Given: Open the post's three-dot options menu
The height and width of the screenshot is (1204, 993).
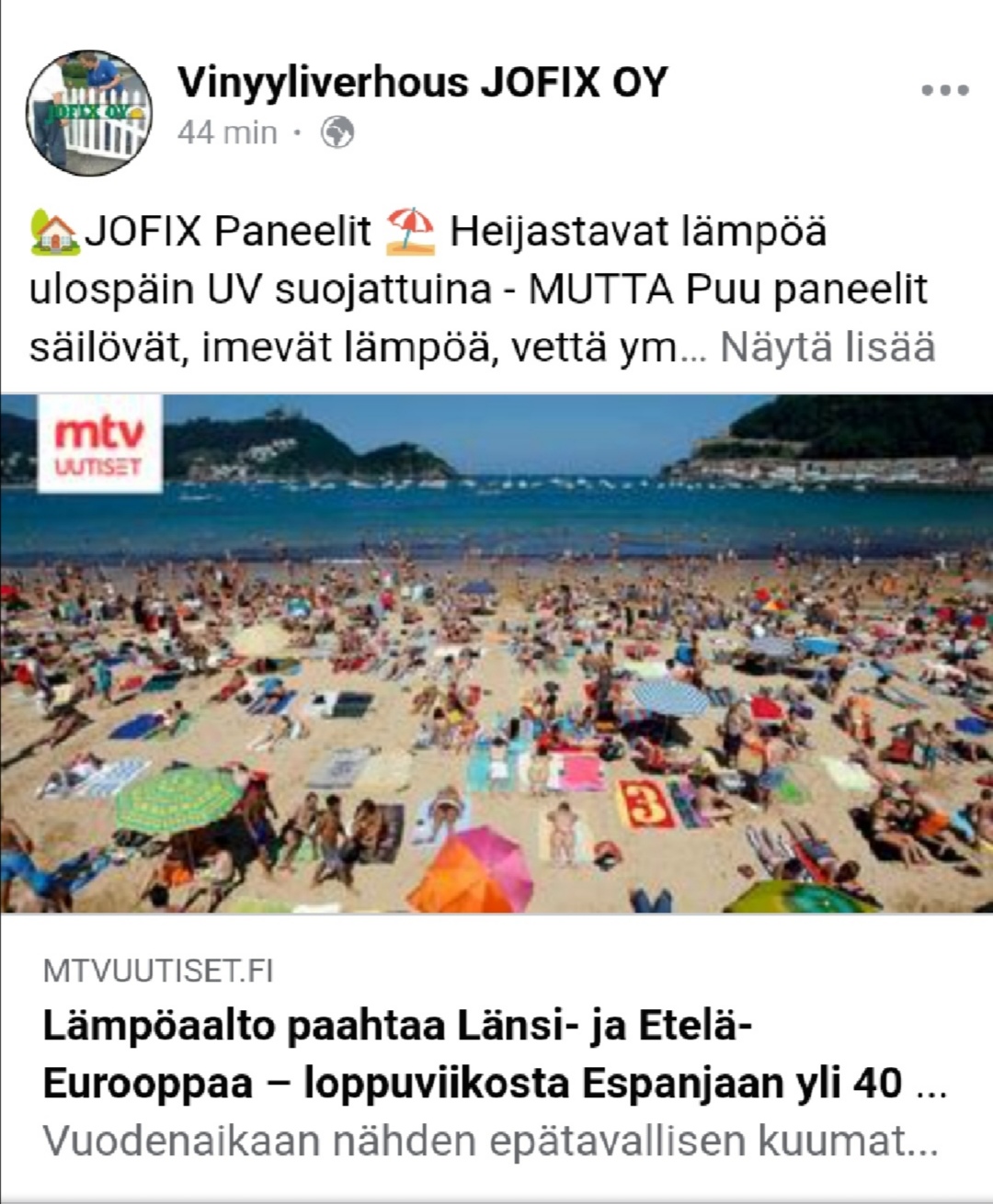Looking at the screenshot, I should coord(944,90).
